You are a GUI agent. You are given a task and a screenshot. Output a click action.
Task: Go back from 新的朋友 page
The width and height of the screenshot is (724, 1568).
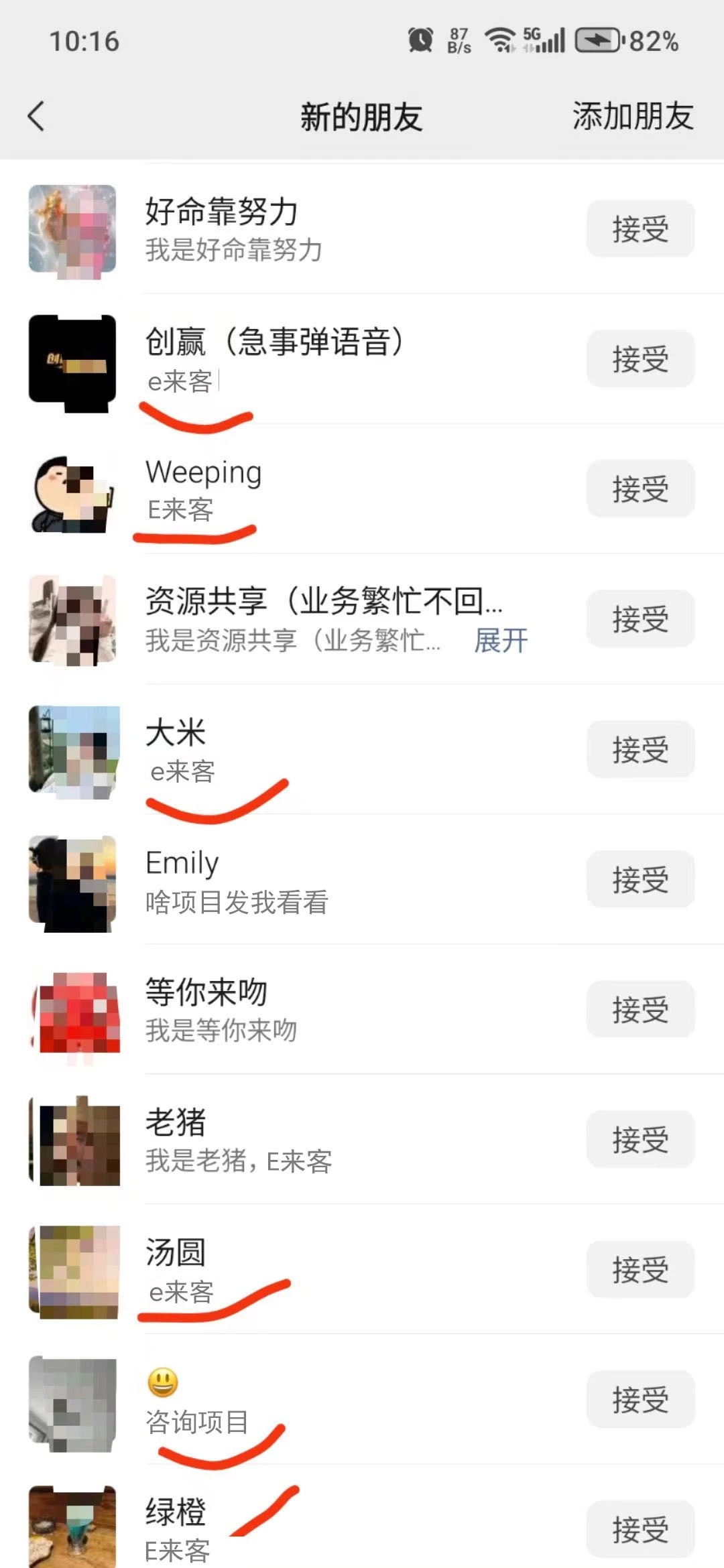pos(37,117)
